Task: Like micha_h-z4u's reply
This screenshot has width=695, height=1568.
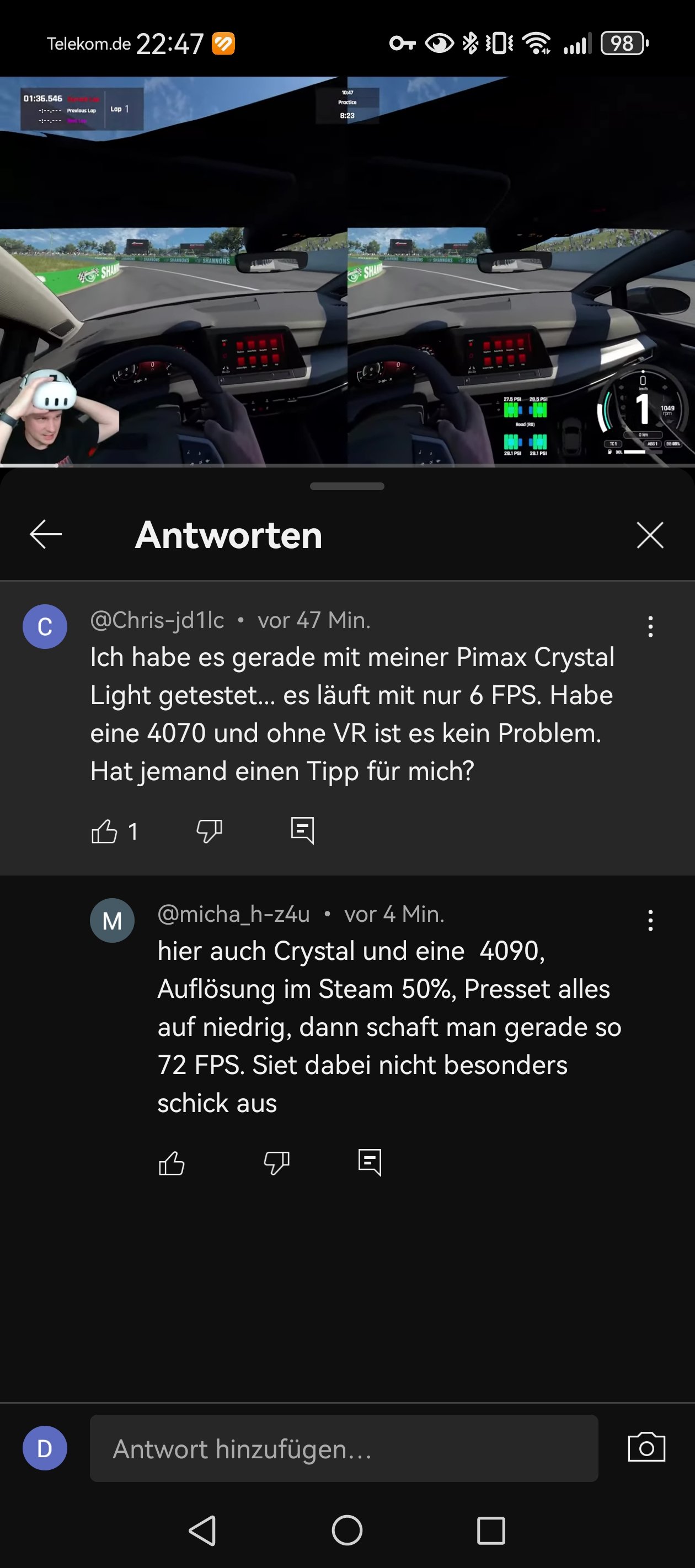Action: tap(171, 1163)
